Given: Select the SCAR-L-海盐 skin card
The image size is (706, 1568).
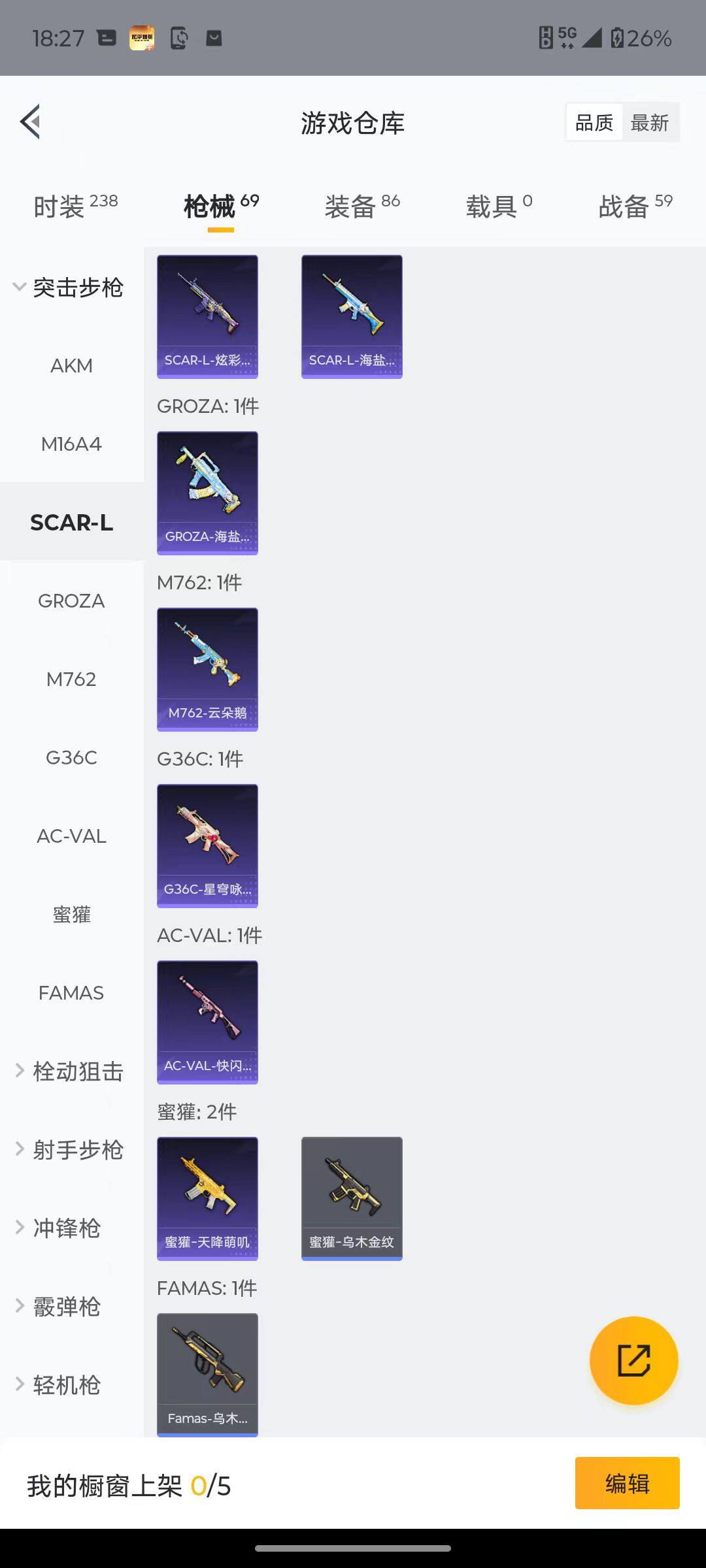Looking at the screenshot, I should point(352,316).
